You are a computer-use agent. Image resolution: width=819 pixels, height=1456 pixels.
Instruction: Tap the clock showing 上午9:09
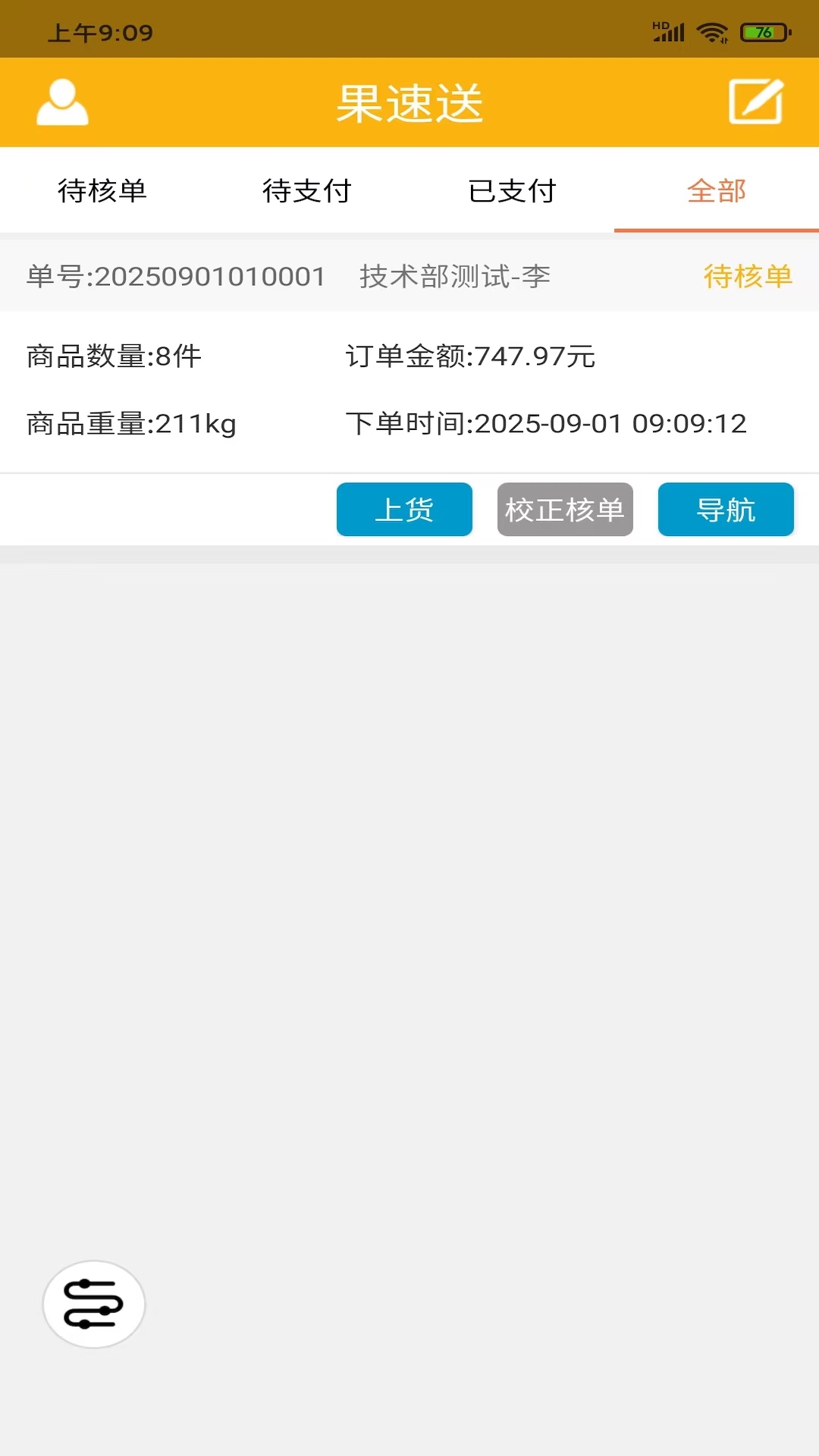coord(99,32)
